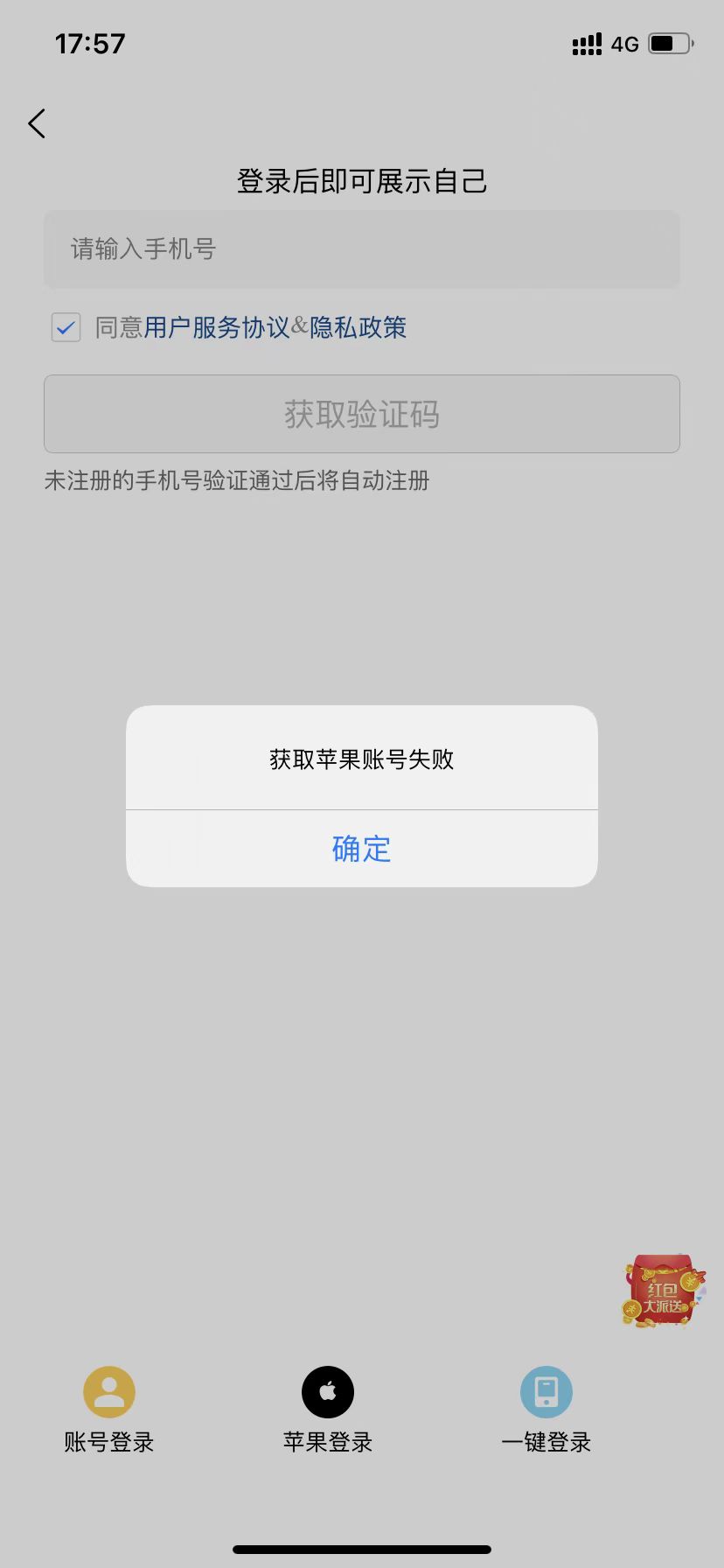Enter phone number in 请输入手机号 field

(361, 249)
